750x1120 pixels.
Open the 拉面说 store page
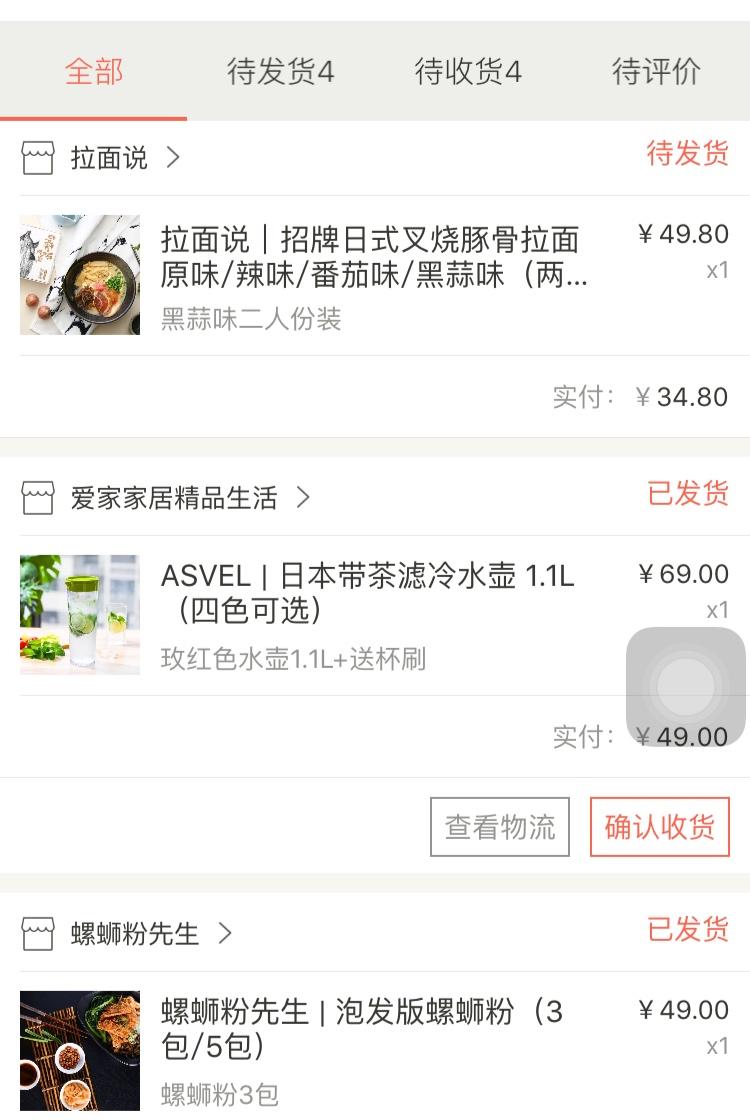click(x=110, y=158)
